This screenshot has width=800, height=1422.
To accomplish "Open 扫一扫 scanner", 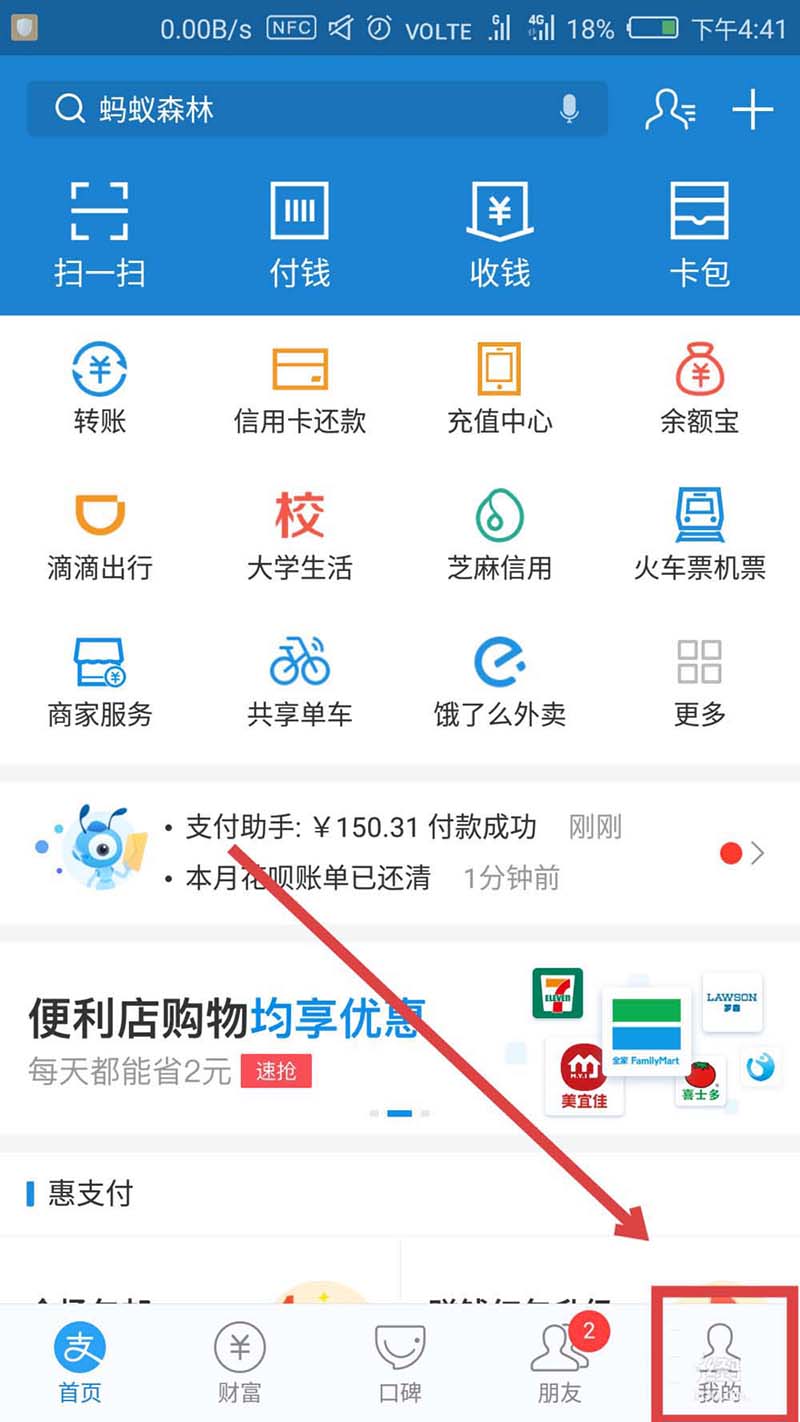I will [100, 233].
